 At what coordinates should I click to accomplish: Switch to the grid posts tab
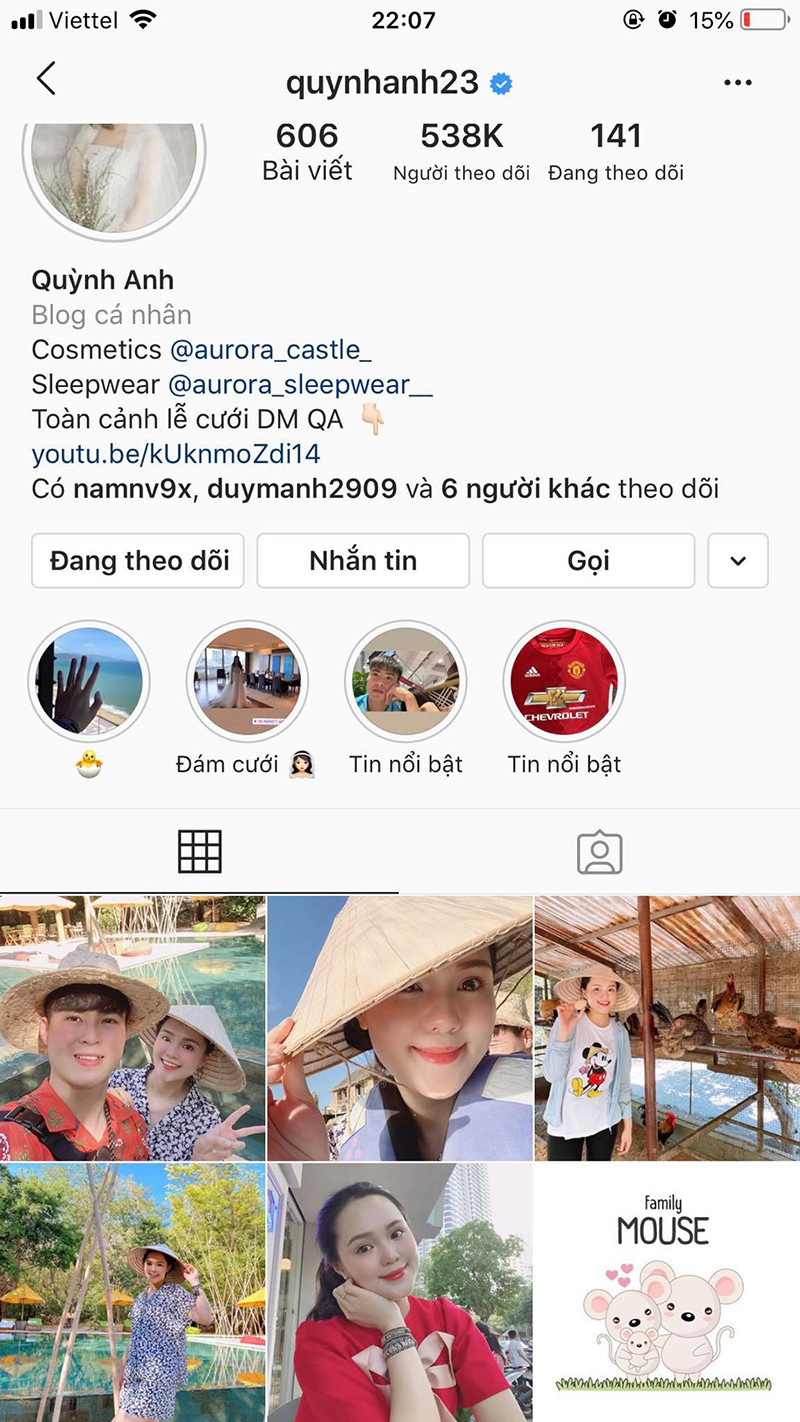(x=199, y=852)
